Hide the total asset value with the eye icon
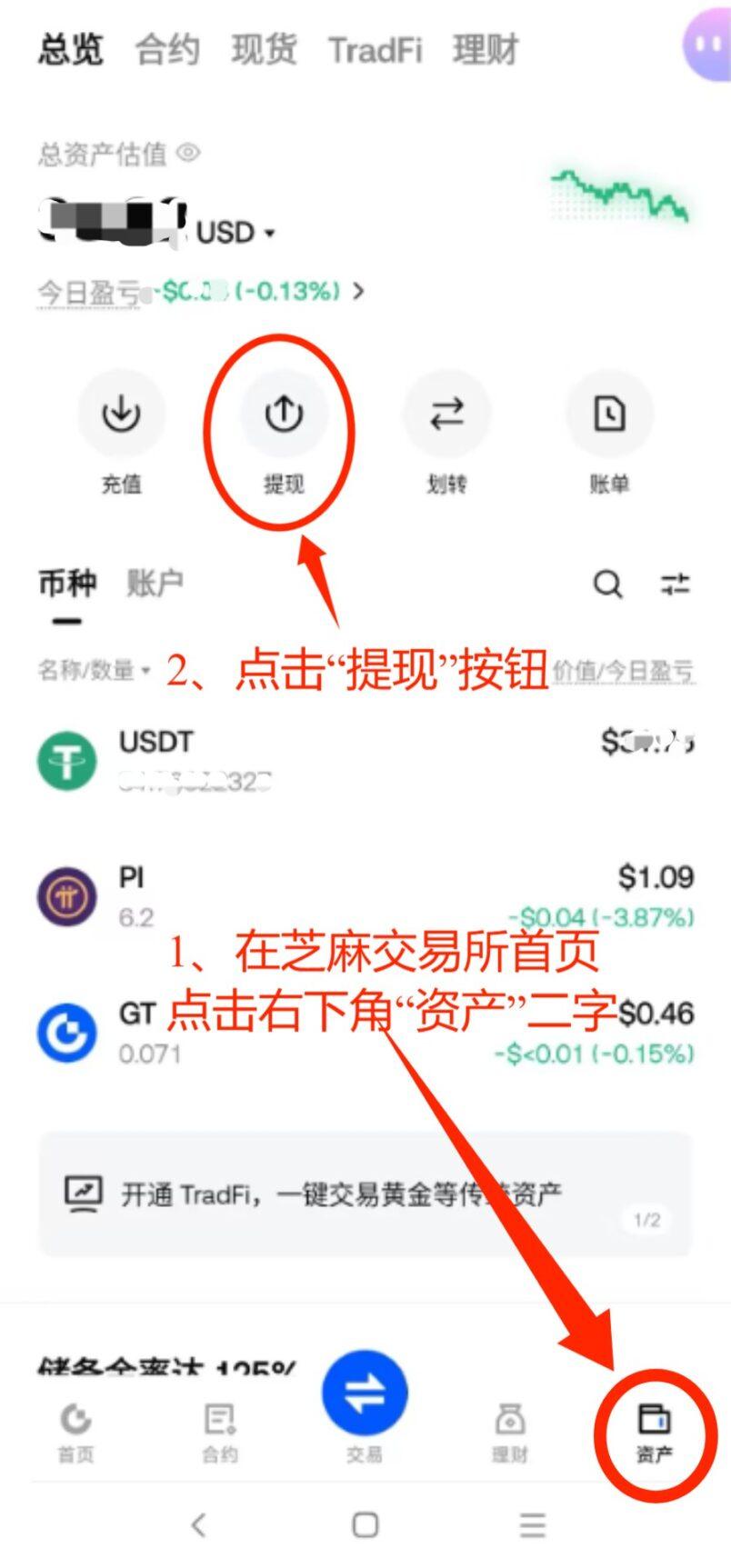Viewport: 731px width, 1568px height. click(188, 153)
